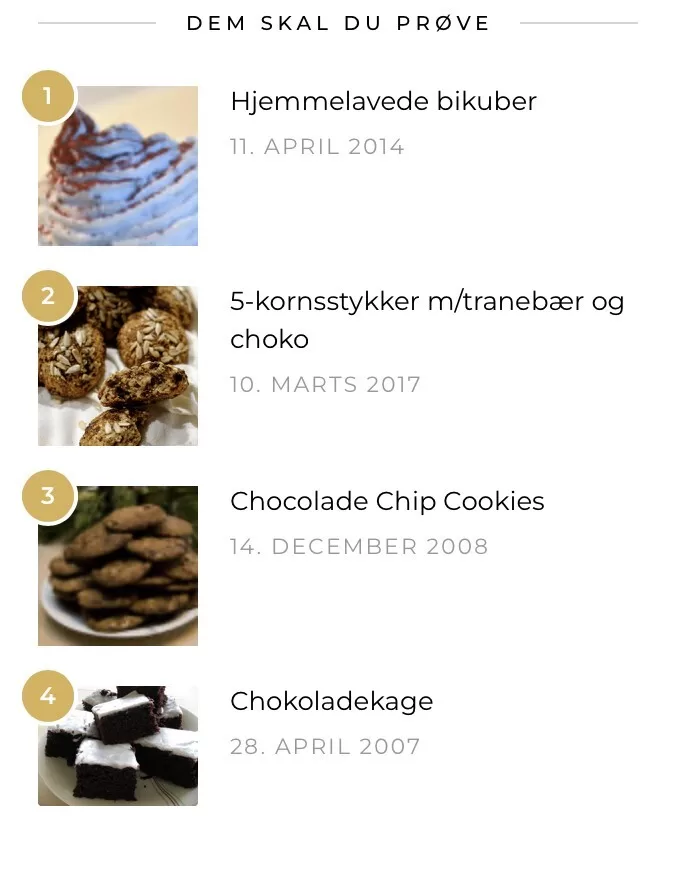Open the Hjemmelavede bikuber recipe link
This screenshot has width=688, height=872.
tap(383, 101)
